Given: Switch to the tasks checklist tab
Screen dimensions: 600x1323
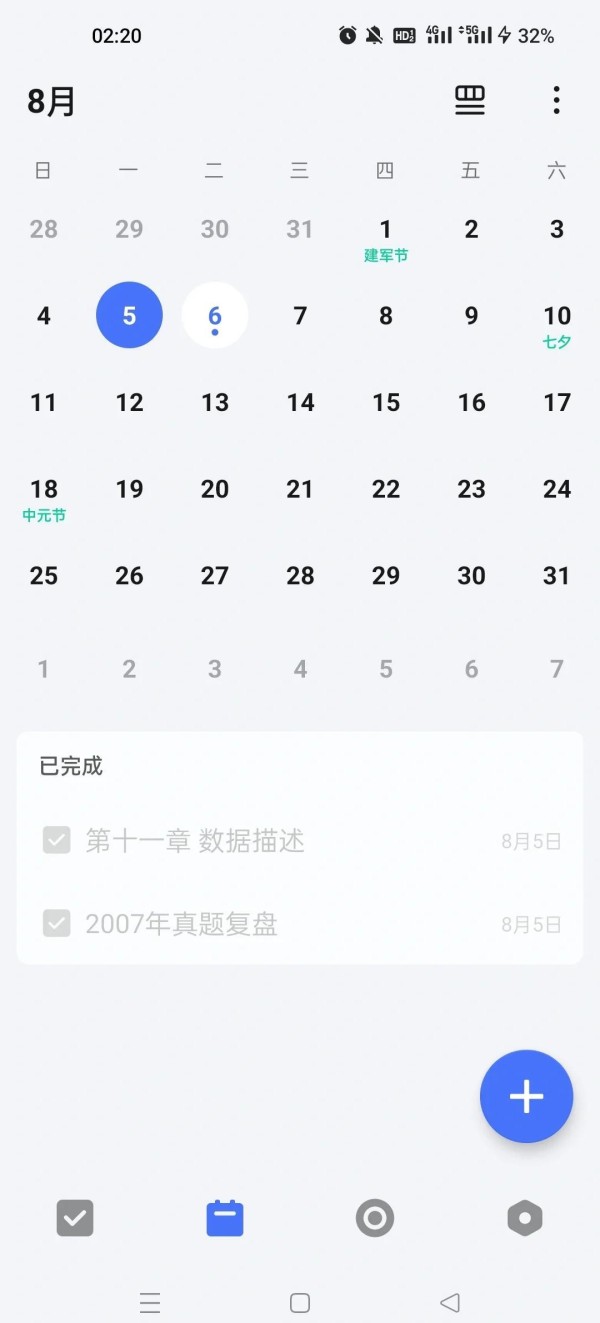Looking at the screenshot, I should pos(75,1218).
